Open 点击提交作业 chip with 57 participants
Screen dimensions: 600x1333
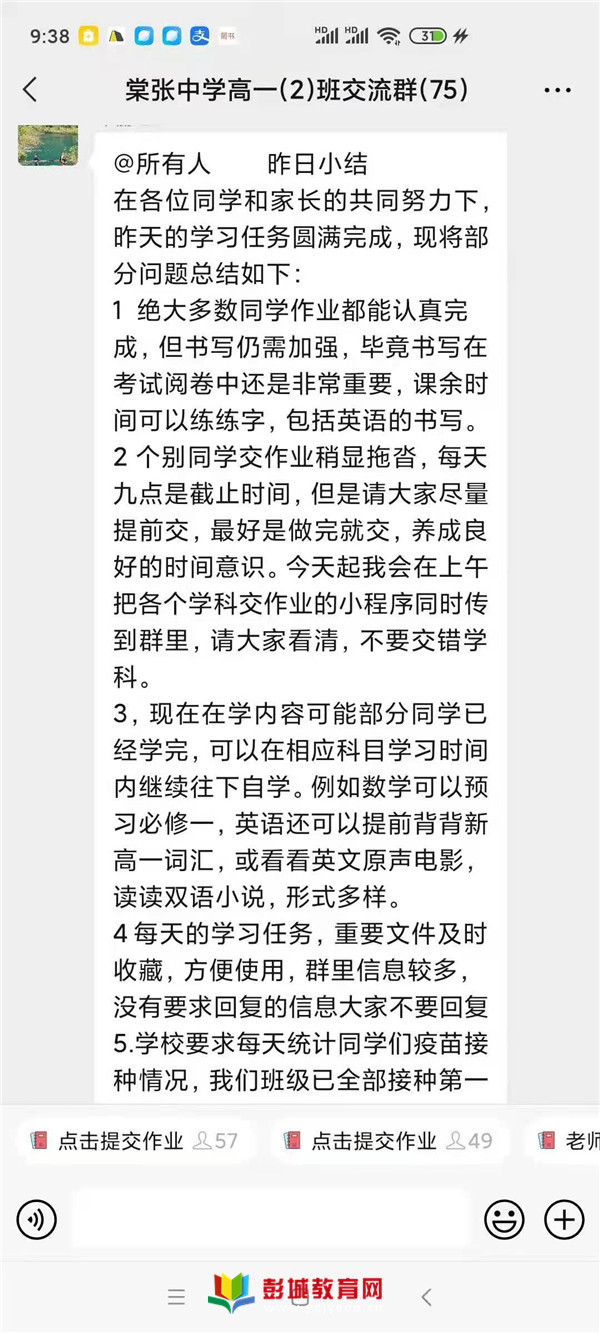pyautogui.click(x=134, y=1141)
